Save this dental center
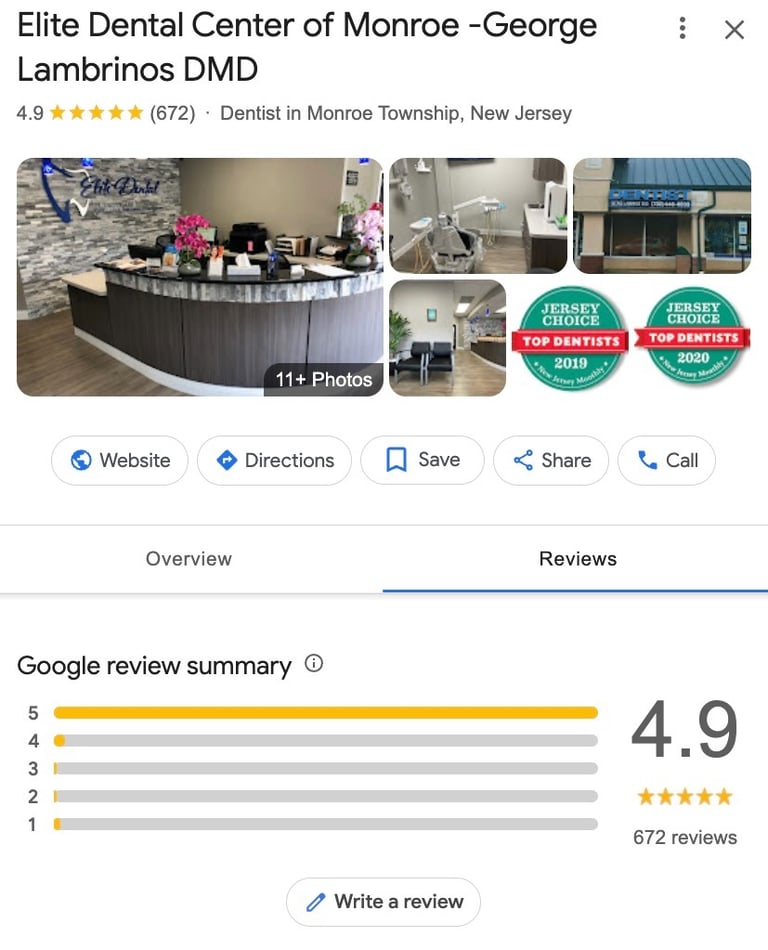This screenshot has width=768, height=950. pos(422,460)
